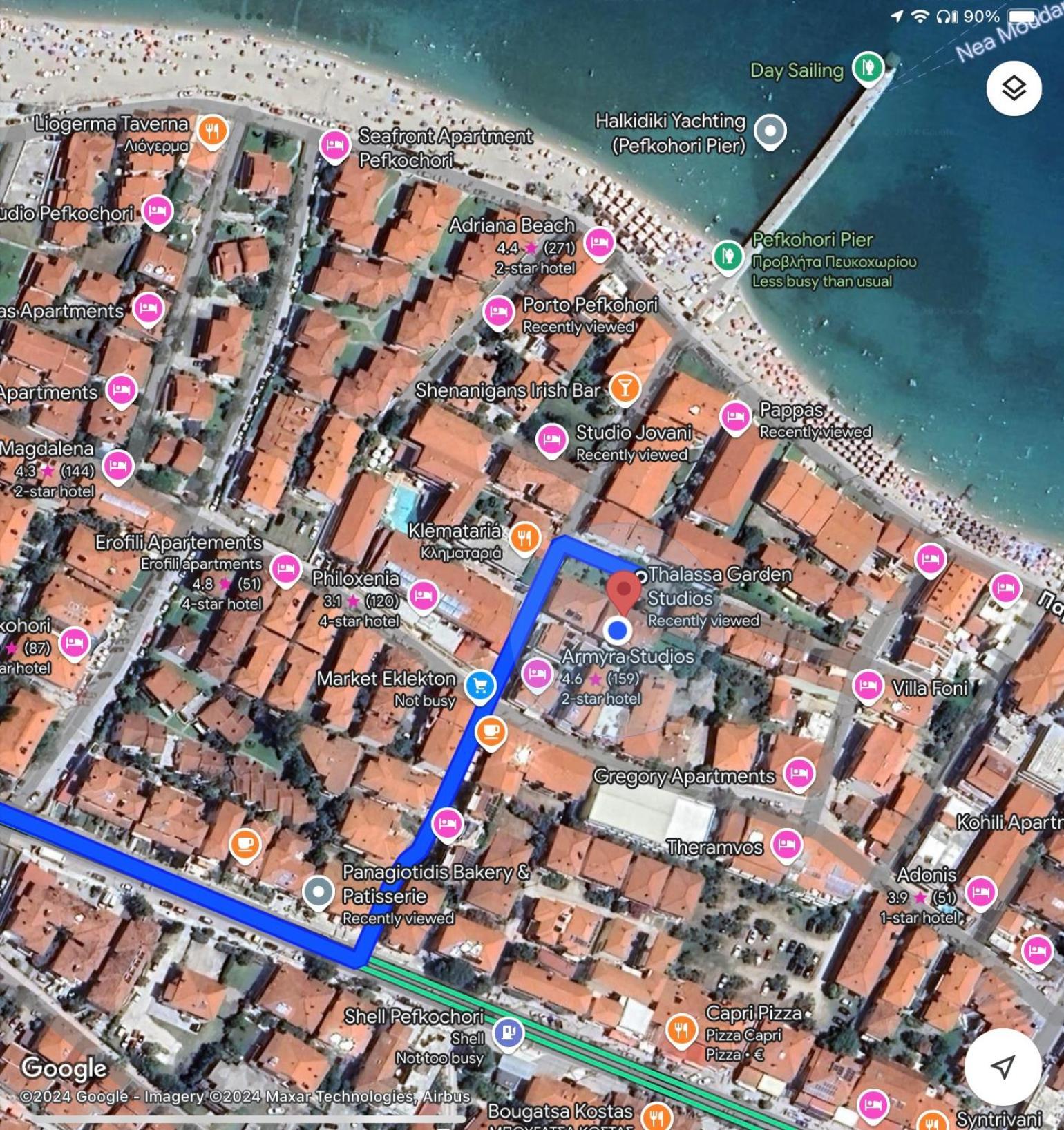Tap Porto Pefkohori hotel pin
The height and width of the screenshot is (1130, 1064).
(498, 312)
